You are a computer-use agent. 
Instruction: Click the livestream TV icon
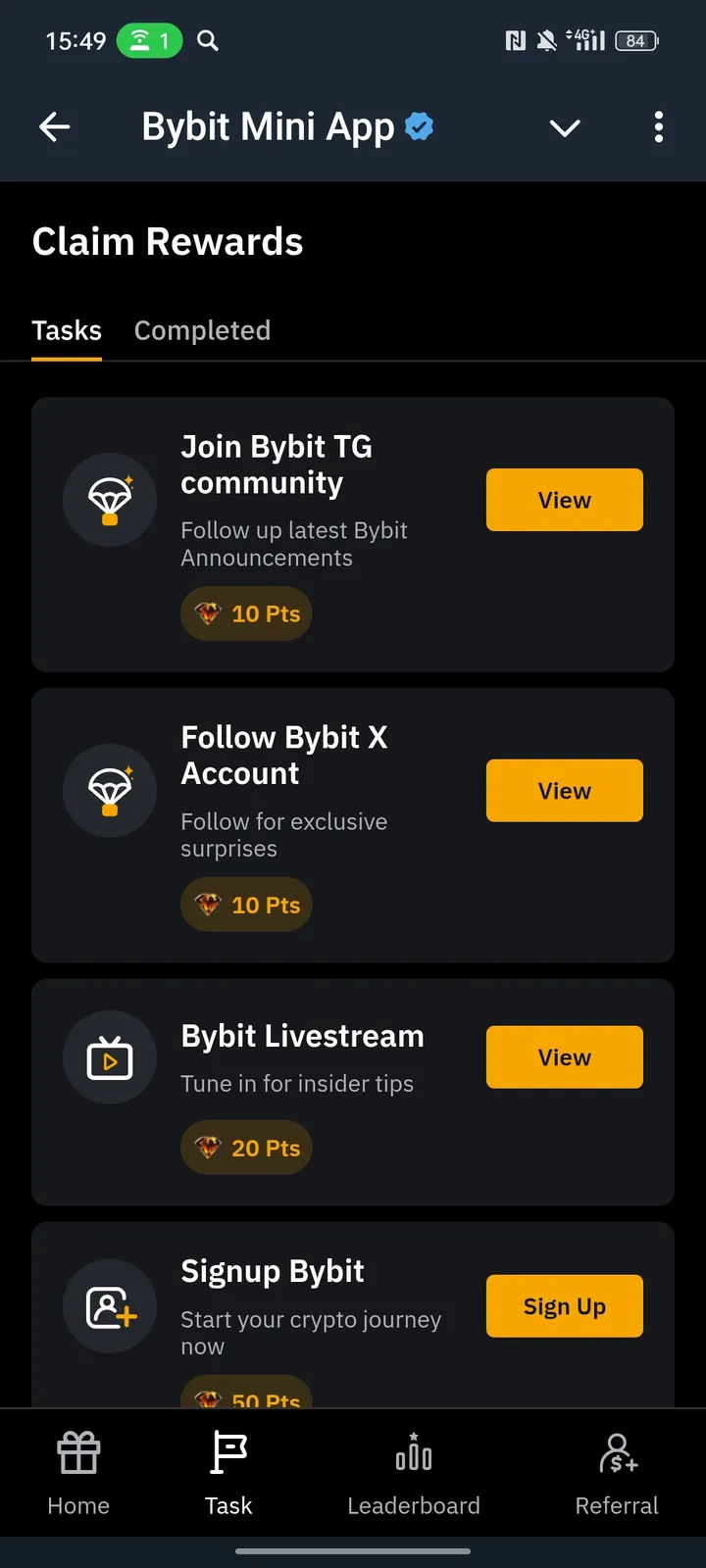(x=110, y=1057)
